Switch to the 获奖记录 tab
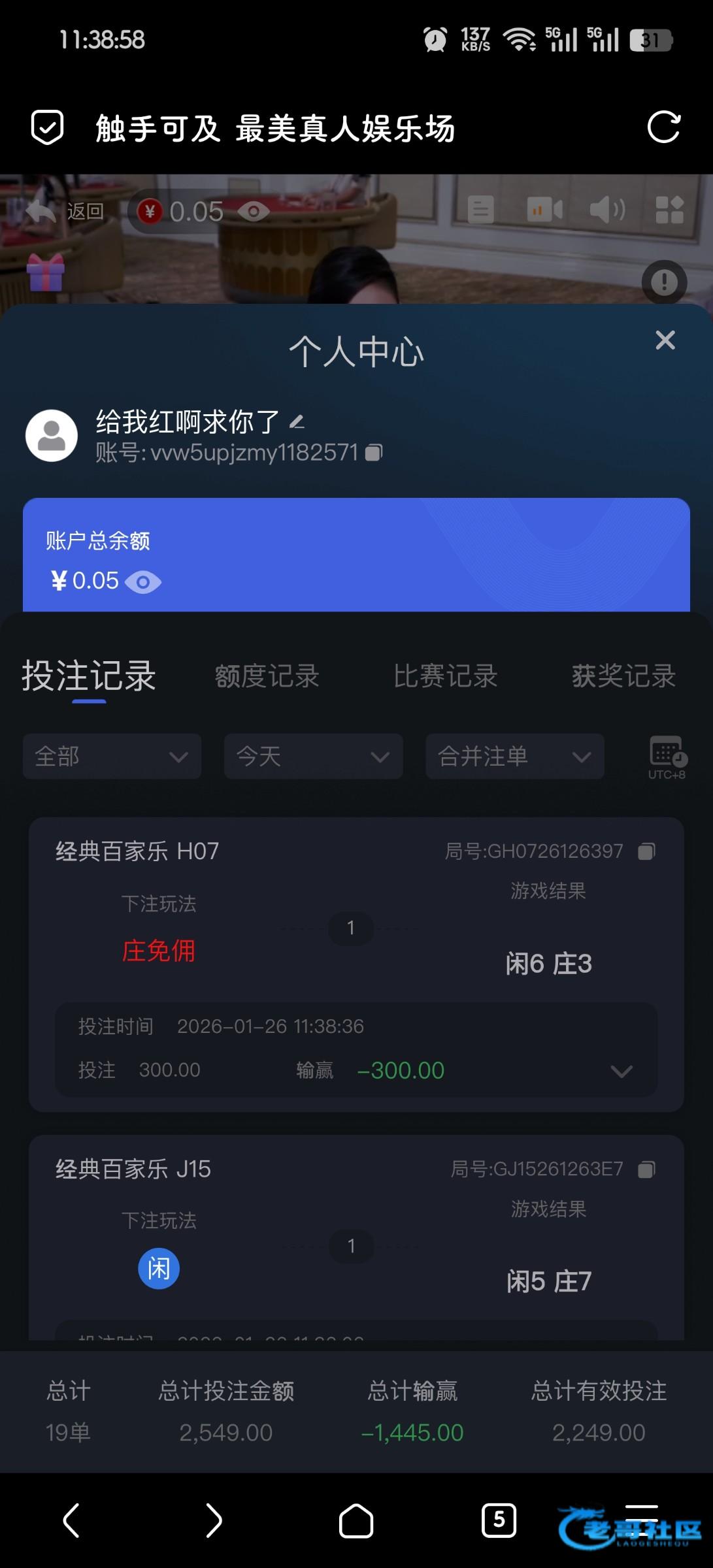This screenshot has height=1568, width=713. tap(623, 676)
